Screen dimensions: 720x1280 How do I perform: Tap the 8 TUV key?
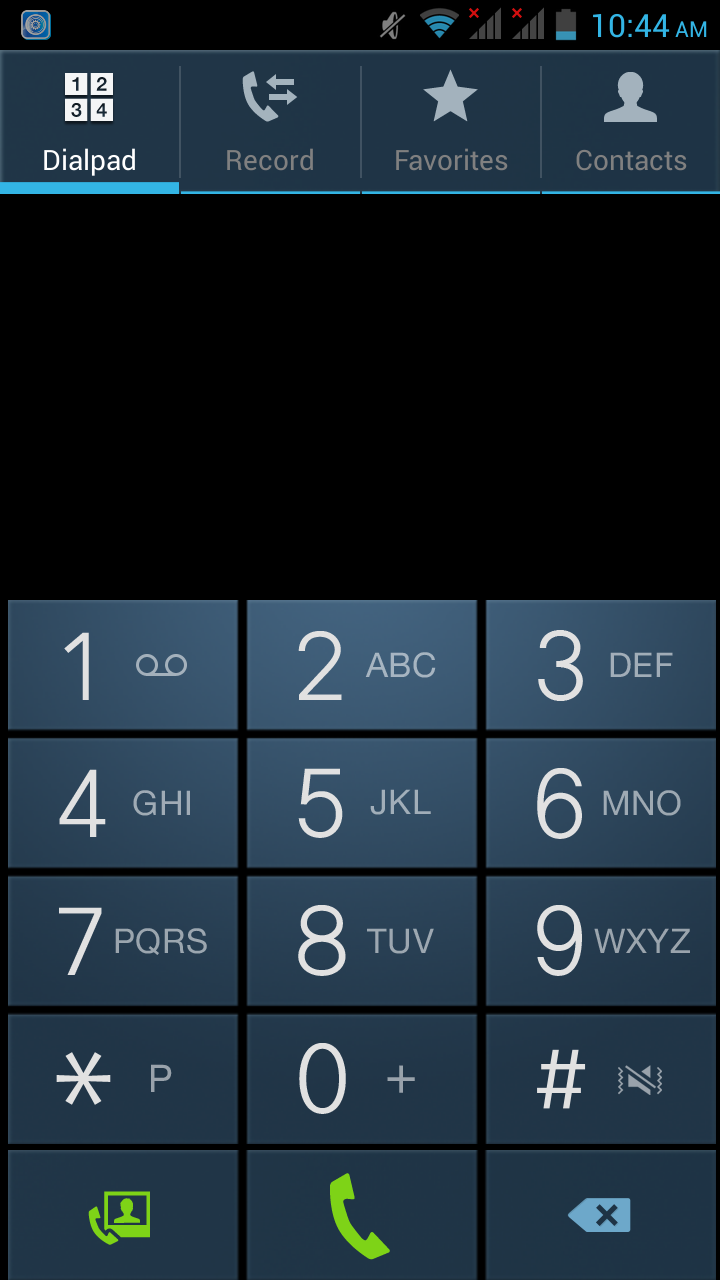(x=362, y=941)
